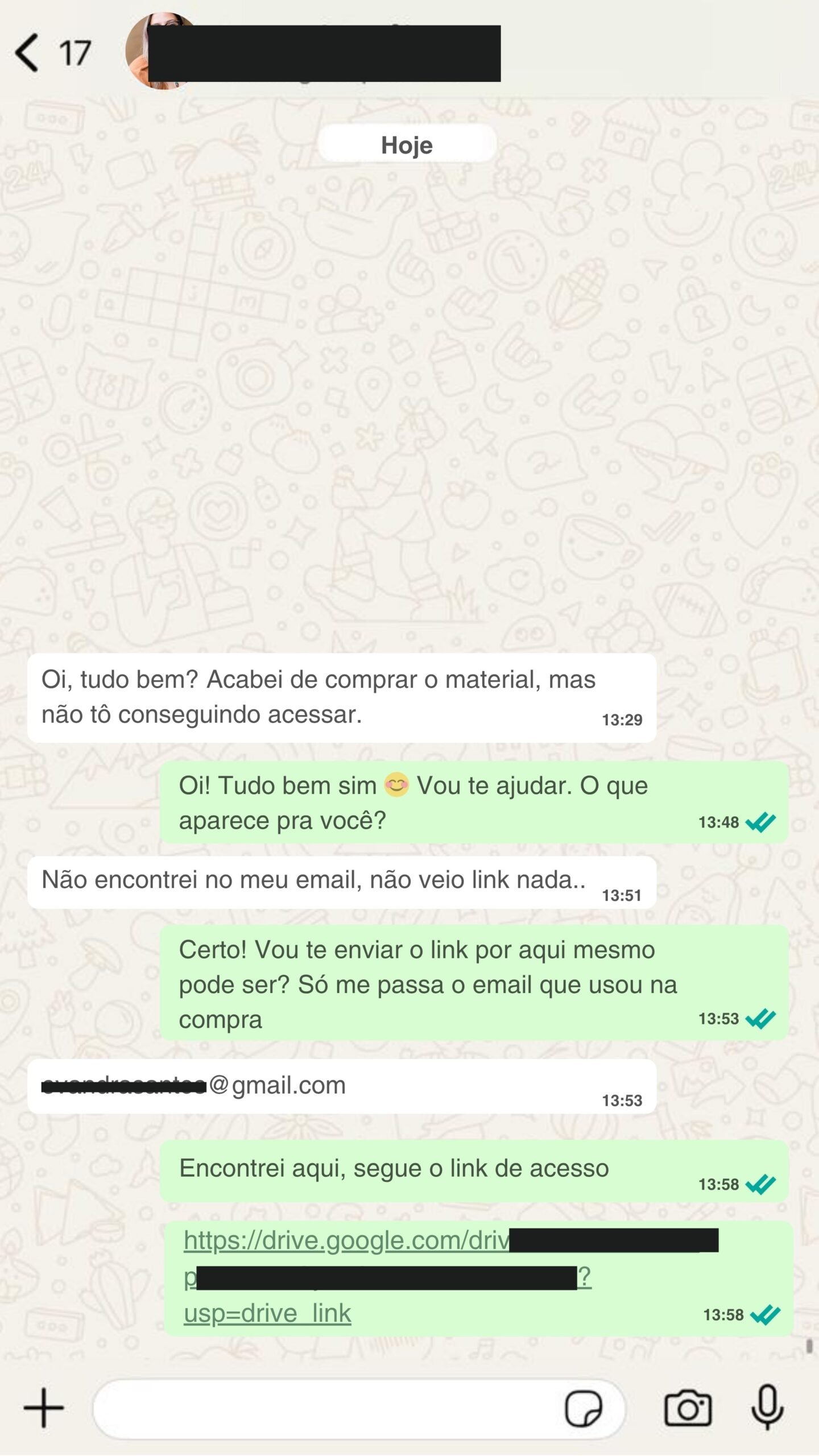Image resolution: width=819 pixels, height=1456 pixels.
Task: Record a voice message with the microphone
Action: click(x=767, y=1407)
